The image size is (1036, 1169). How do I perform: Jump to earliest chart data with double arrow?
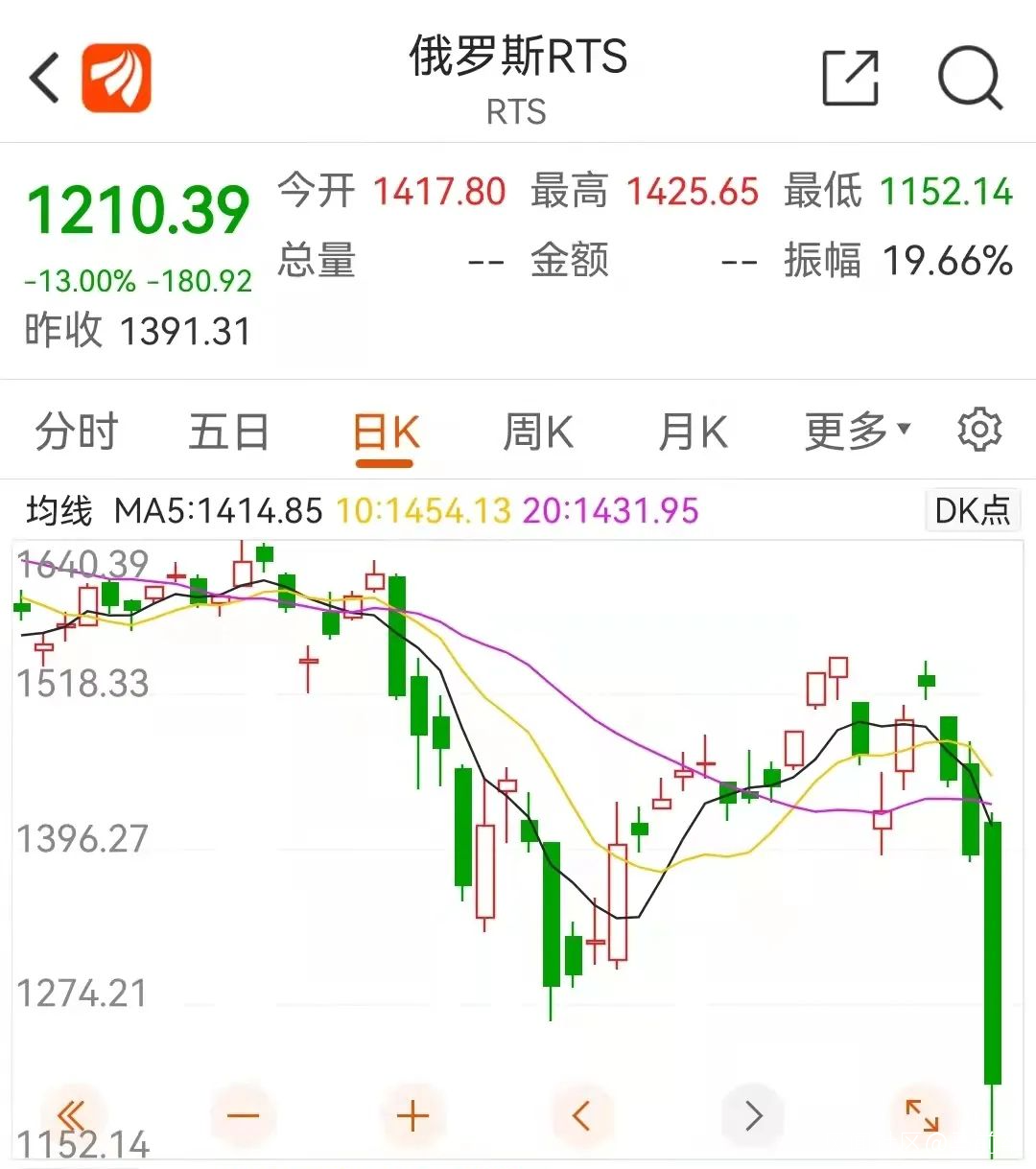73,1115
